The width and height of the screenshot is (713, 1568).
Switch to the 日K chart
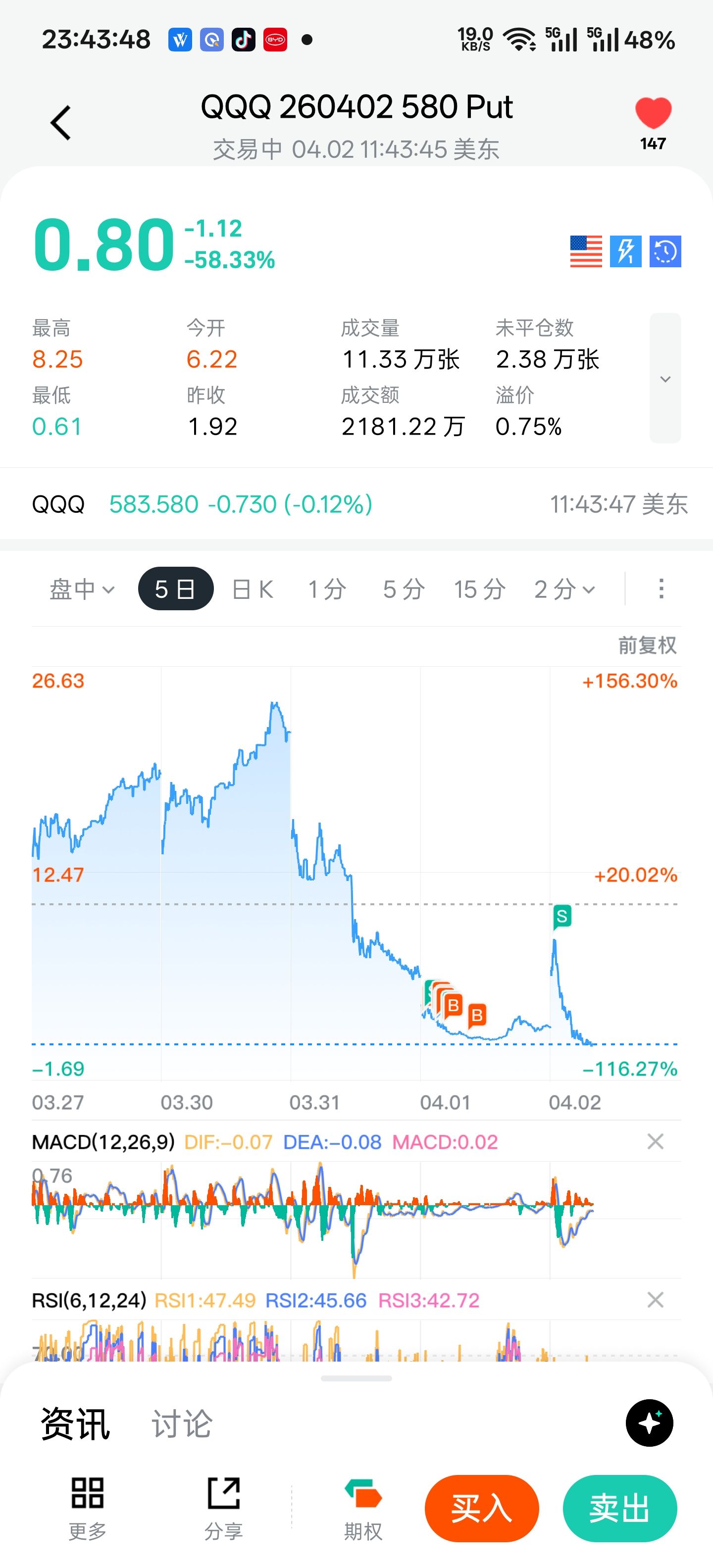click(x=253, y=589)
